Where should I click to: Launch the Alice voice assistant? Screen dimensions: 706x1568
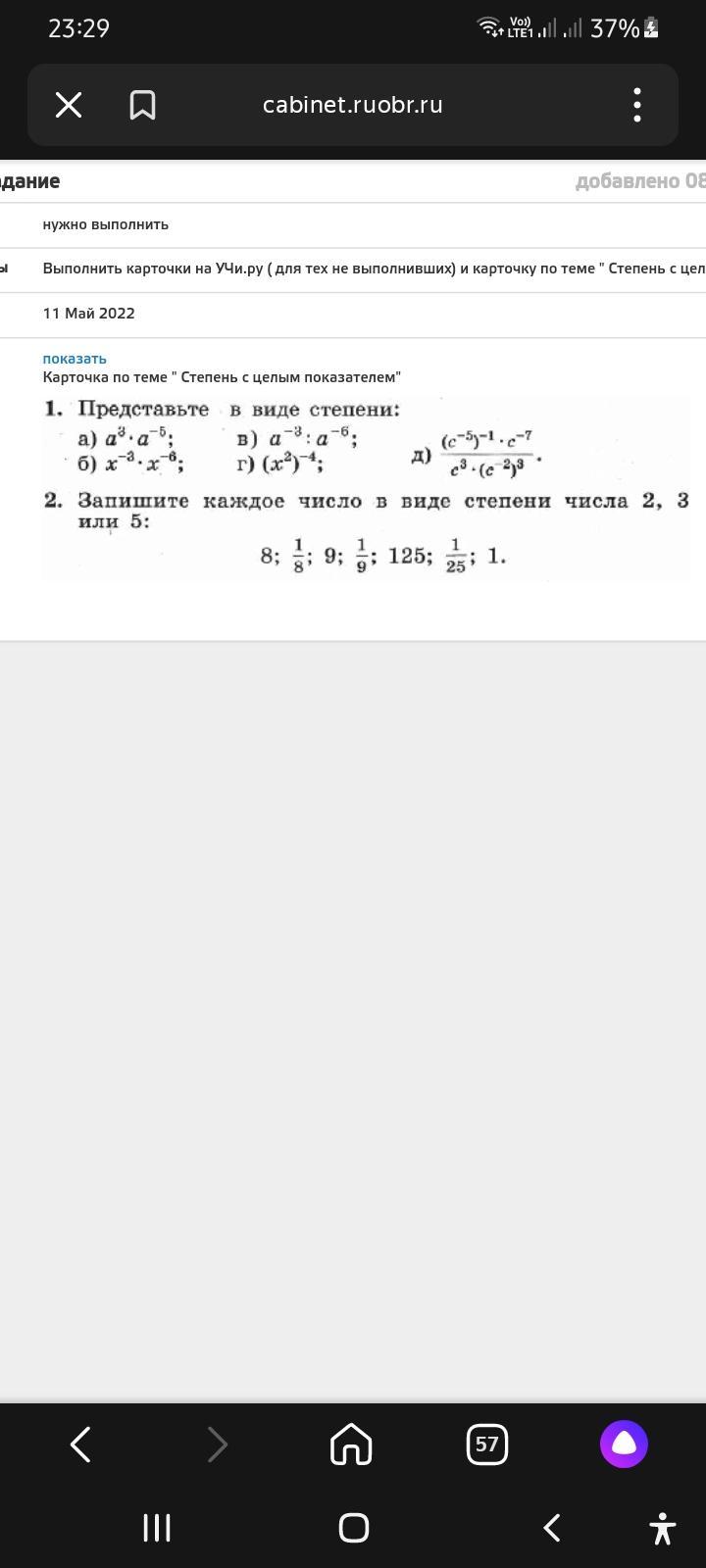(x=624, y=1444)
